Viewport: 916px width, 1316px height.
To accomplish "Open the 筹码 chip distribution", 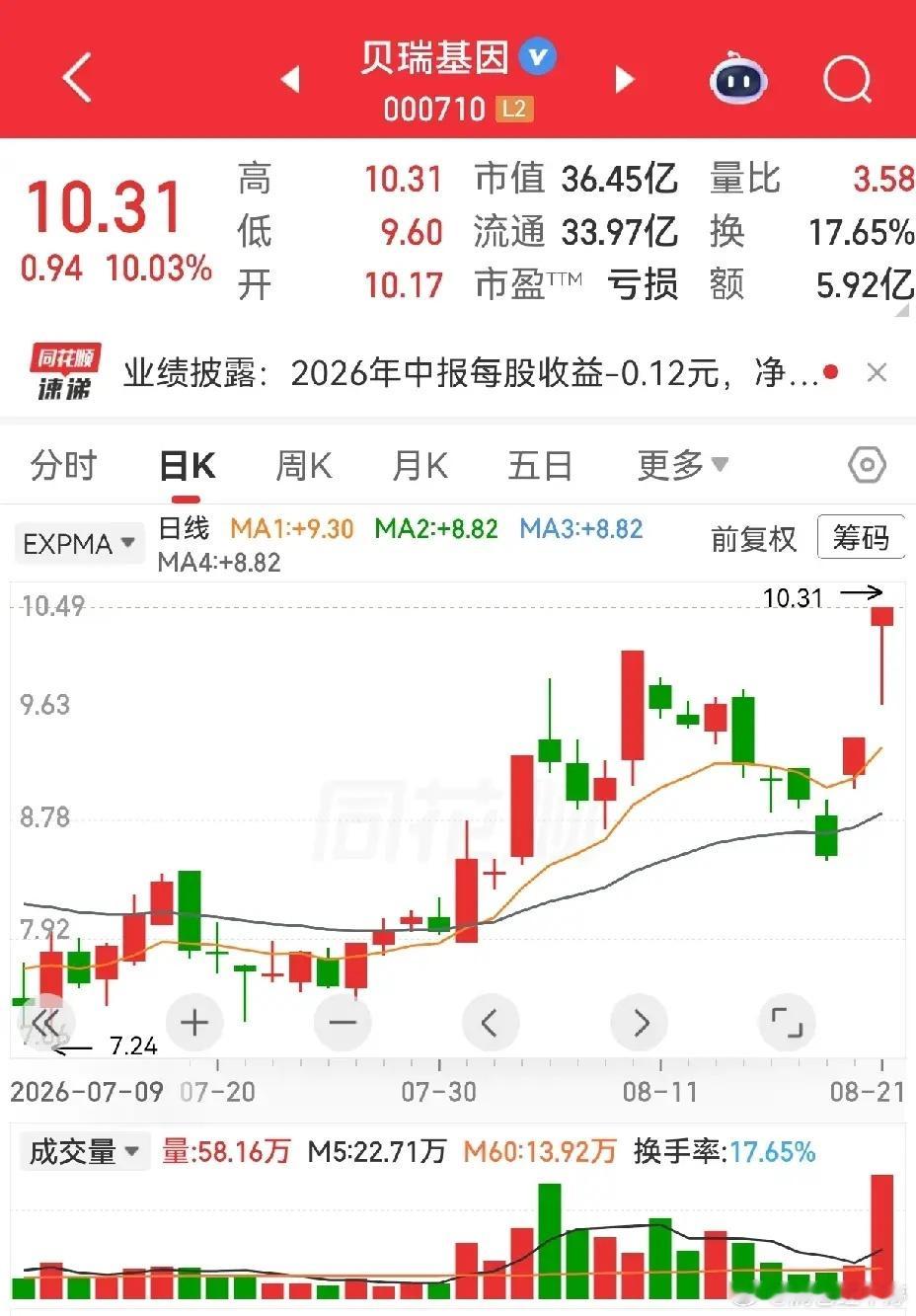I will tap(861, 538).
